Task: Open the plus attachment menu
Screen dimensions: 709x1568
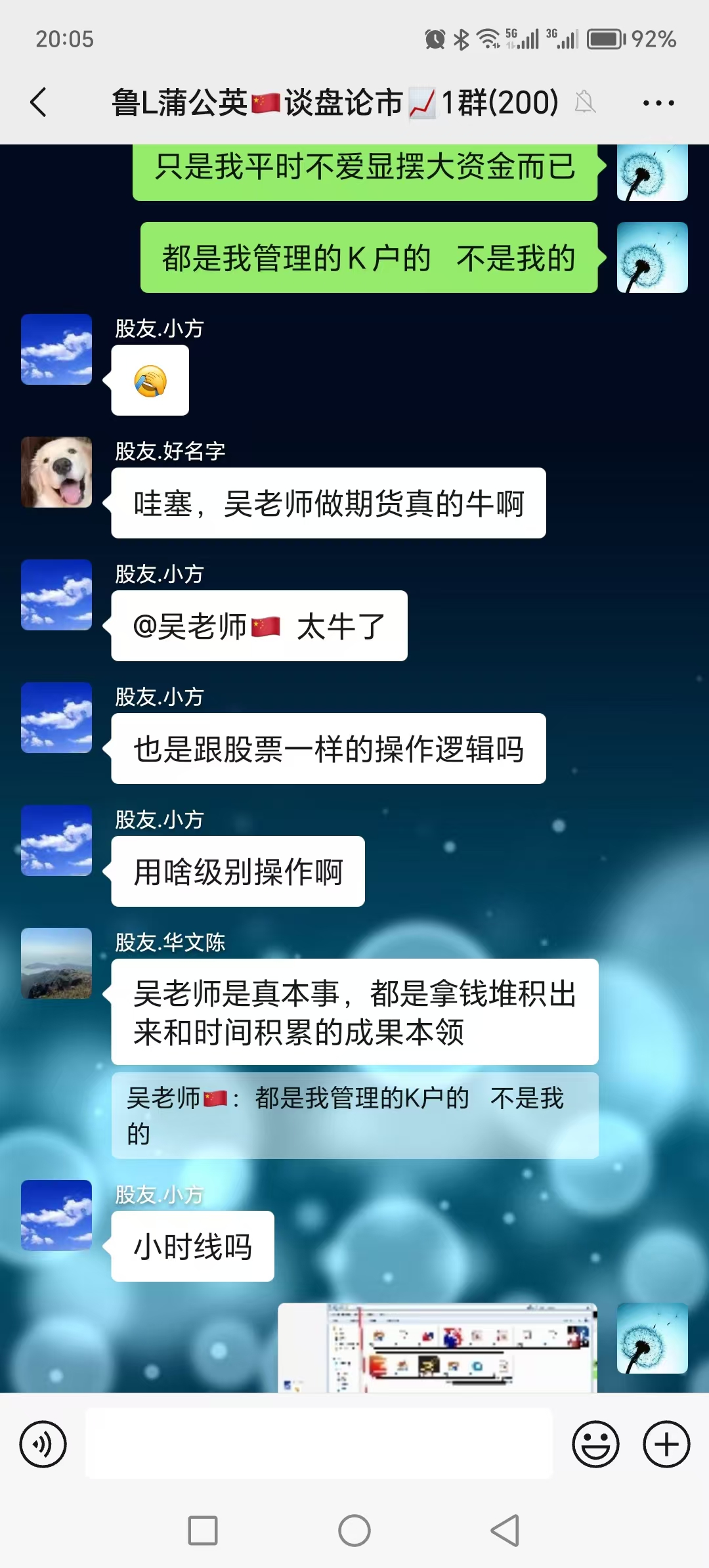Action: (x=666, y=1444)
